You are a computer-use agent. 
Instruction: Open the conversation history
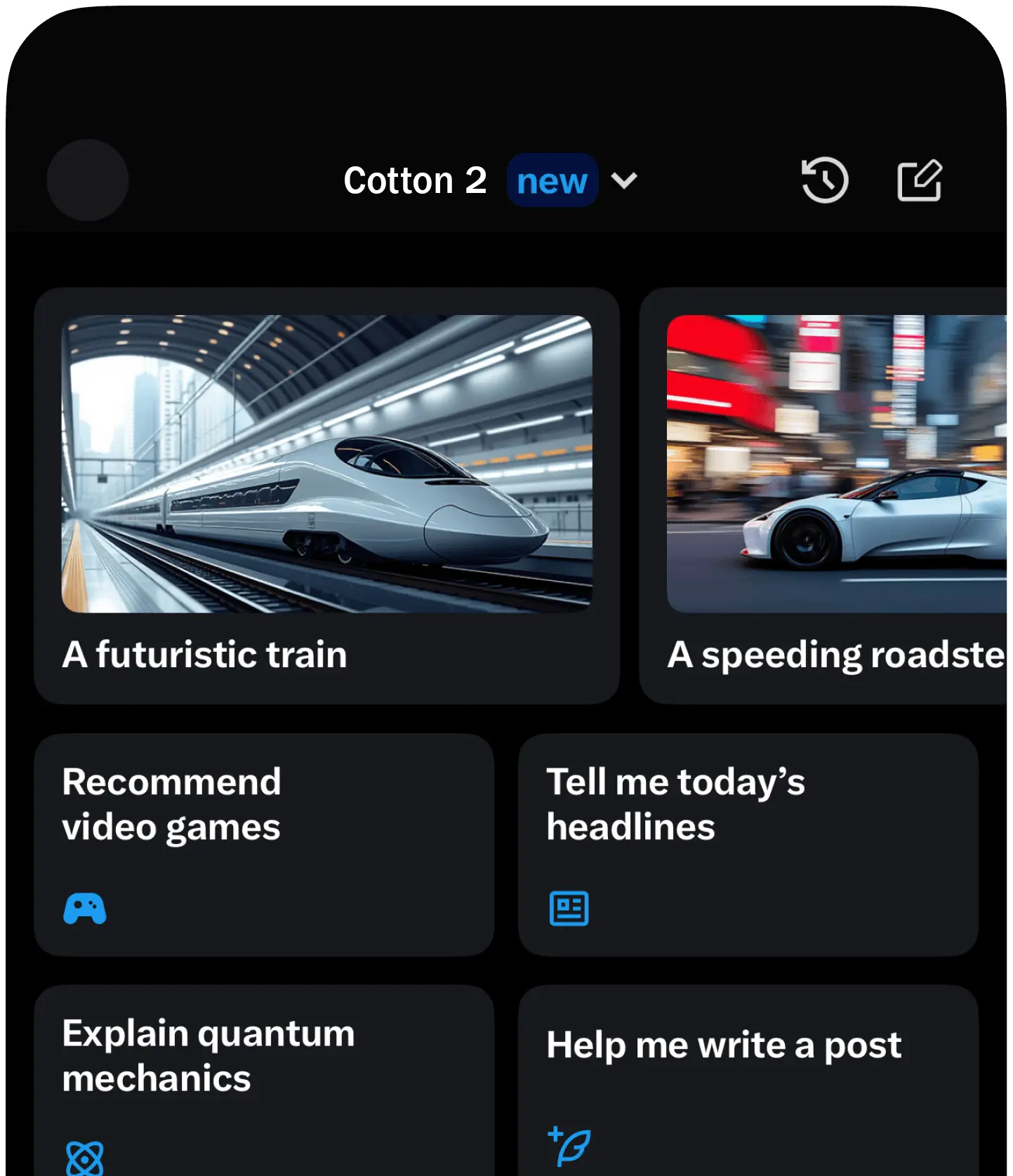(x=826, y=180)
